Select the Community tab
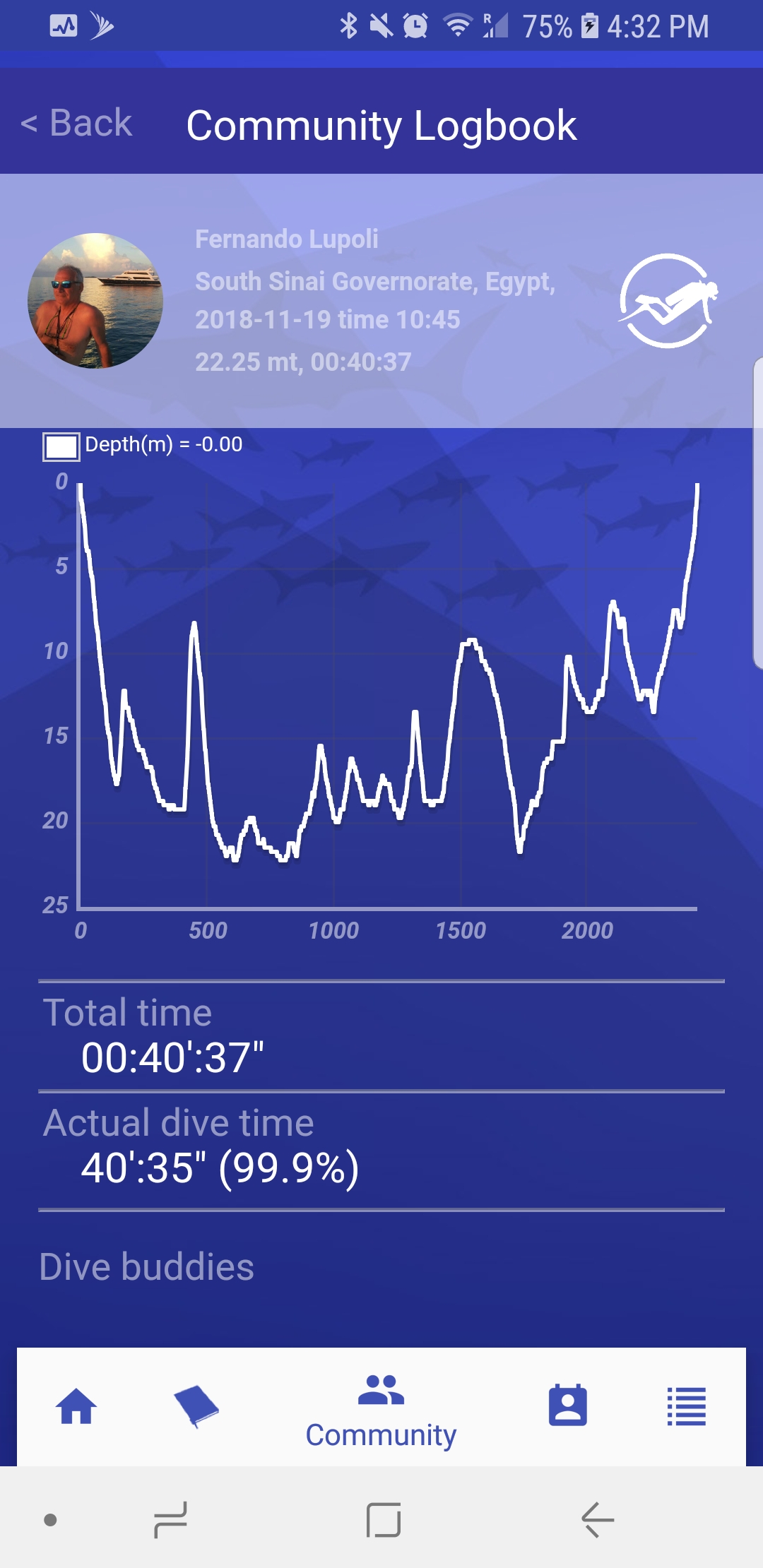This screenshot has width=763, height=1568. [x=381, y=1410]
